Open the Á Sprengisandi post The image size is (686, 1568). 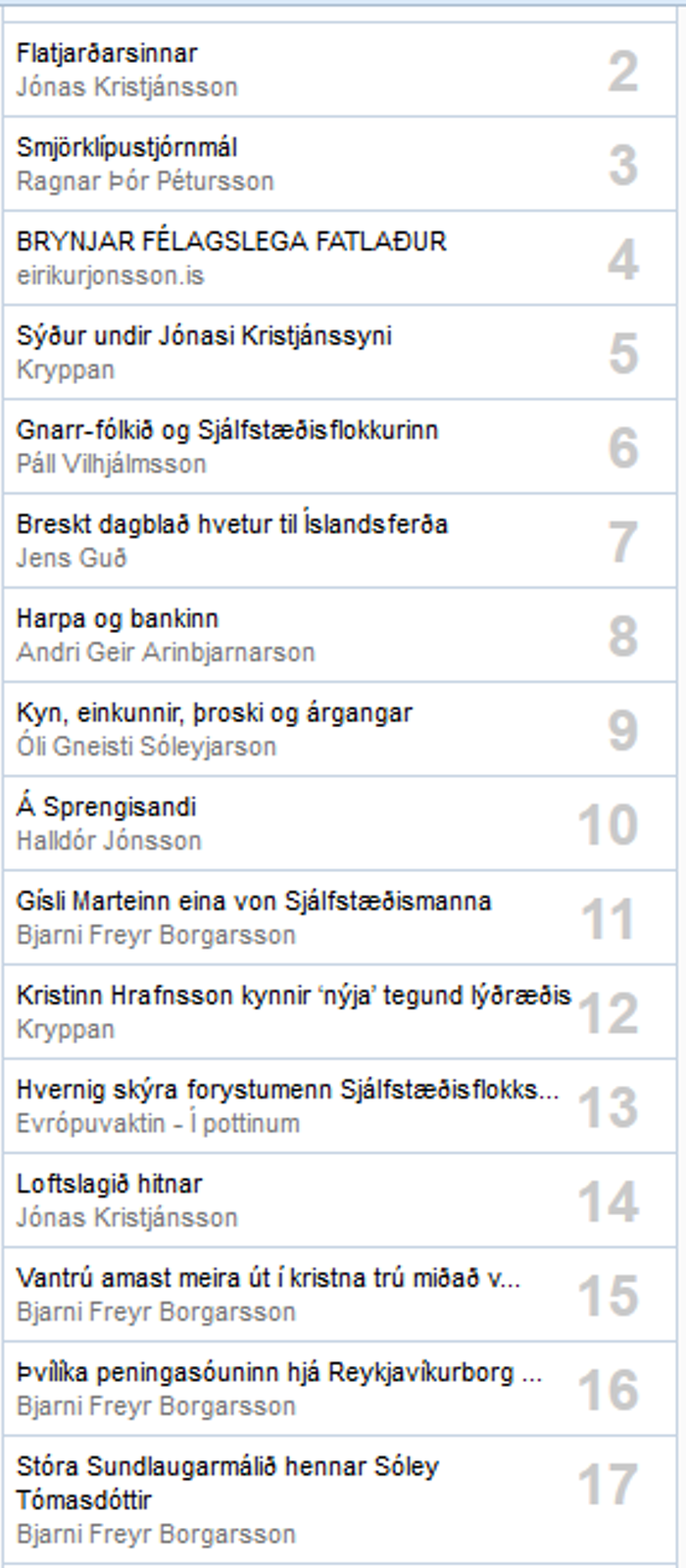tap(106, 807)
